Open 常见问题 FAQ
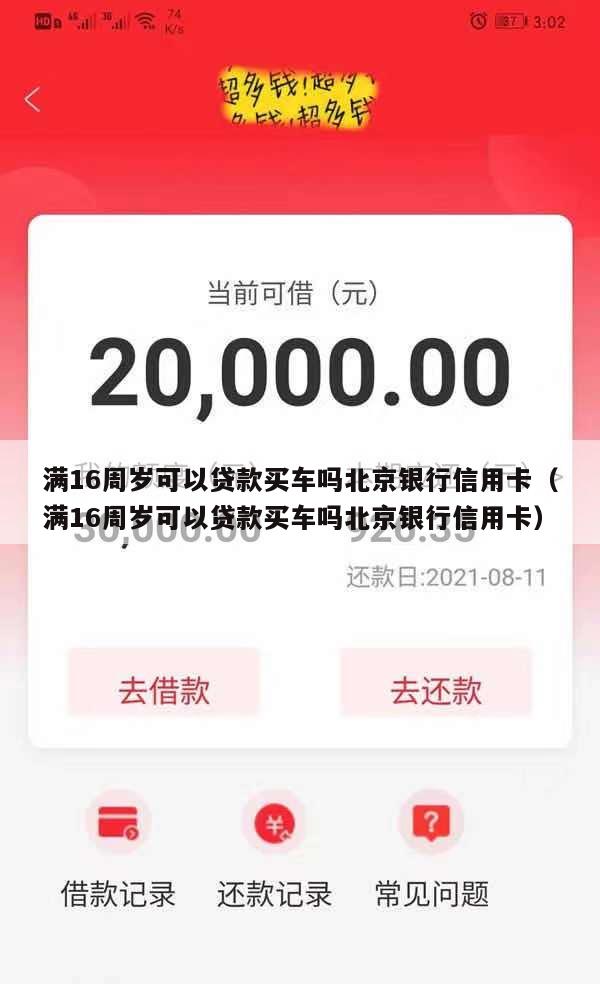The width and height of the screenshot is (600, 984). click(x=431, y=850)
